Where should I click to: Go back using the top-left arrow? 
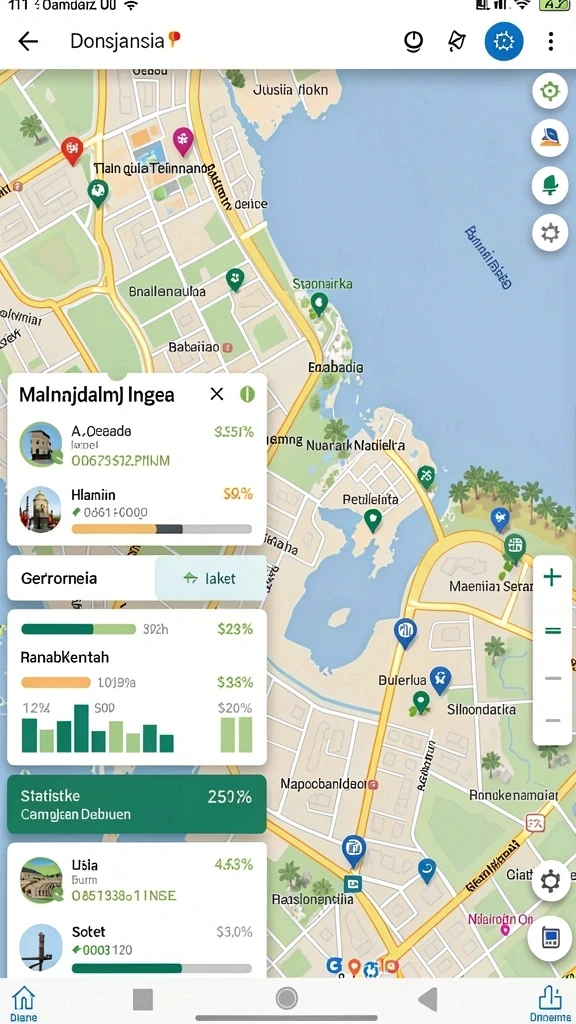tap(28, 41)
